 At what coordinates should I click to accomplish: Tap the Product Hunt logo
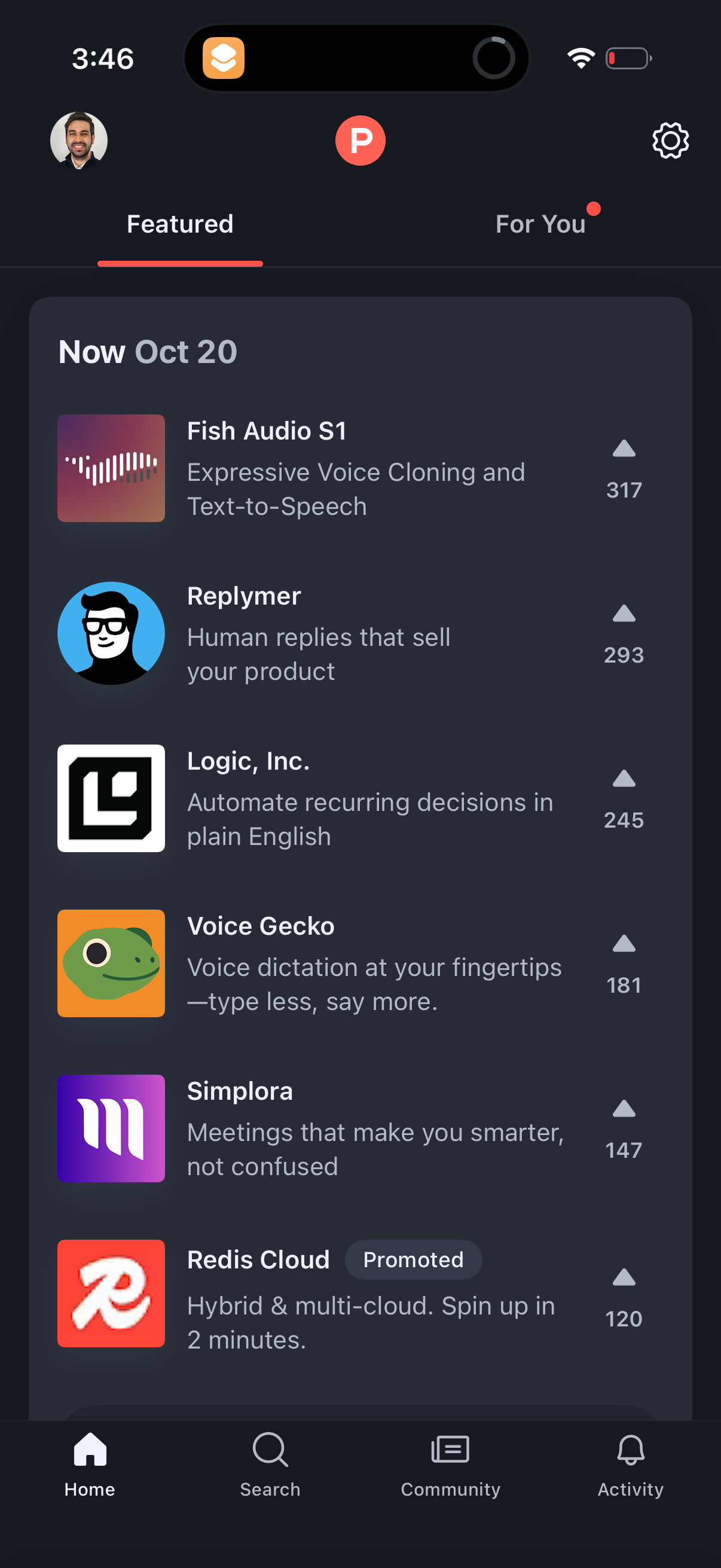pos(360,139)
